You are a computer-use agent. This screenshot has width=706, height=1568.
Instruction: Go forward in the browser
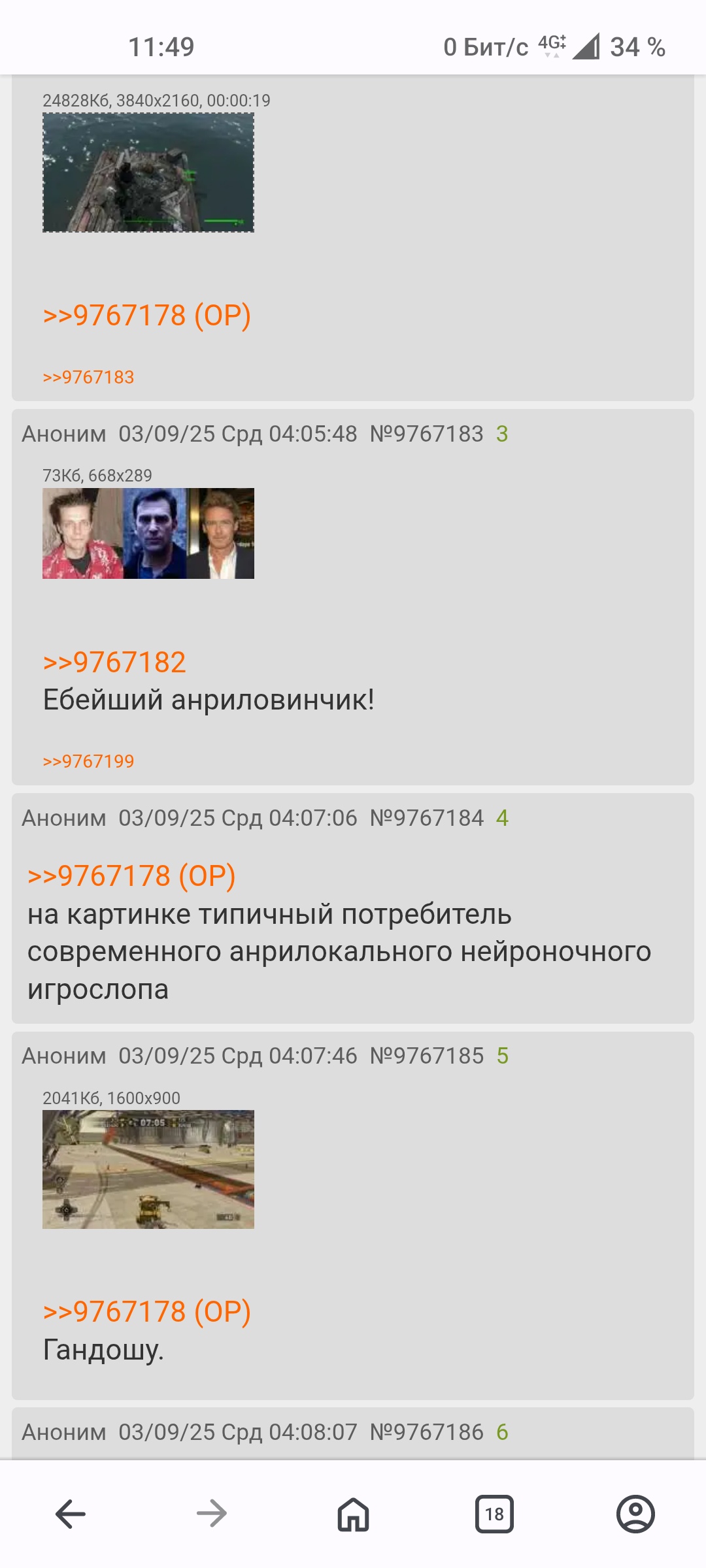pos(212,1514)
